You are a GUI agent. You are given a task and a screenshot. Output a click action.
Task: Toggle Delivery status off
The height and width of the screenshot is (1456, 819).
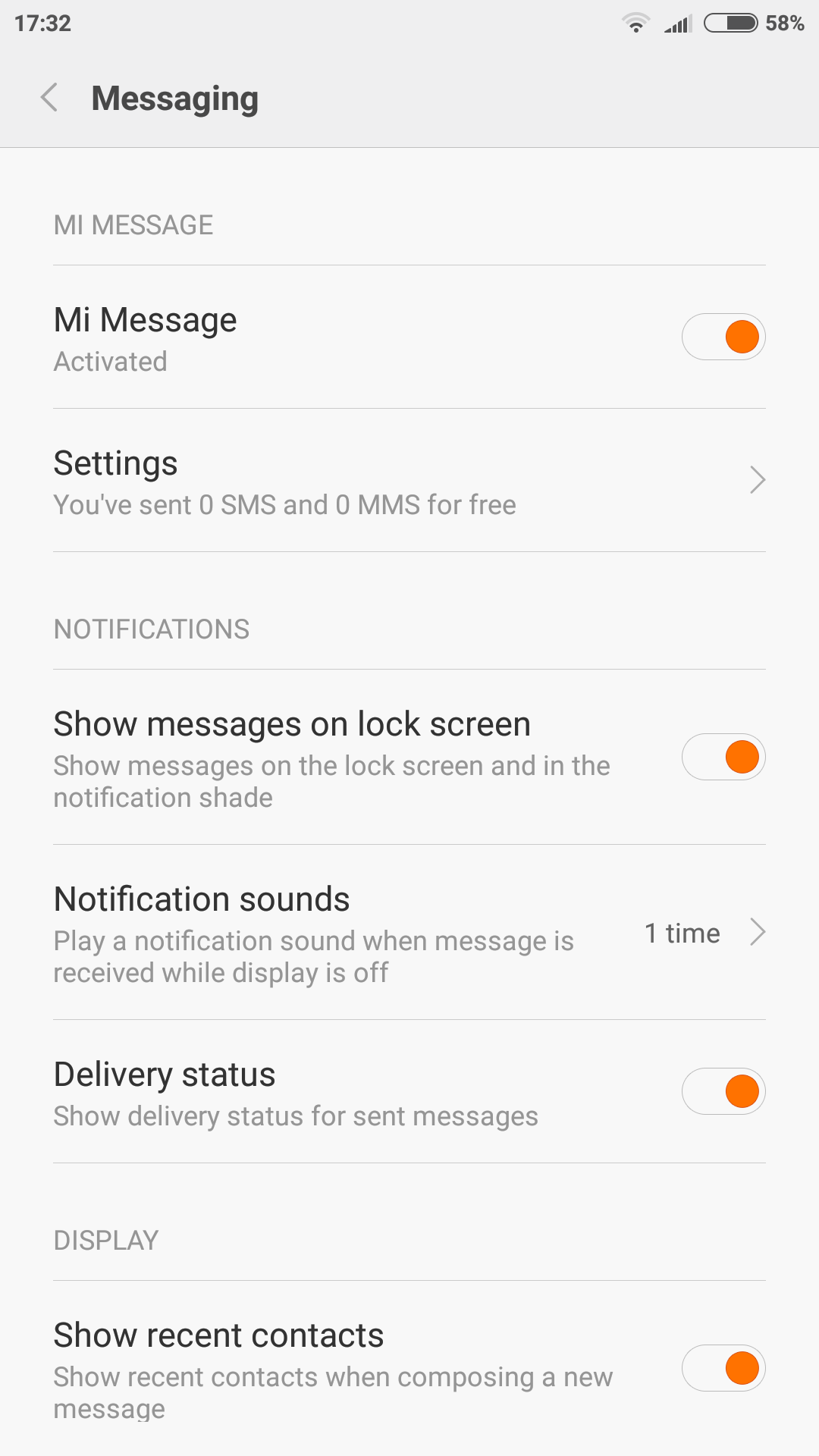click(723, 1091)
